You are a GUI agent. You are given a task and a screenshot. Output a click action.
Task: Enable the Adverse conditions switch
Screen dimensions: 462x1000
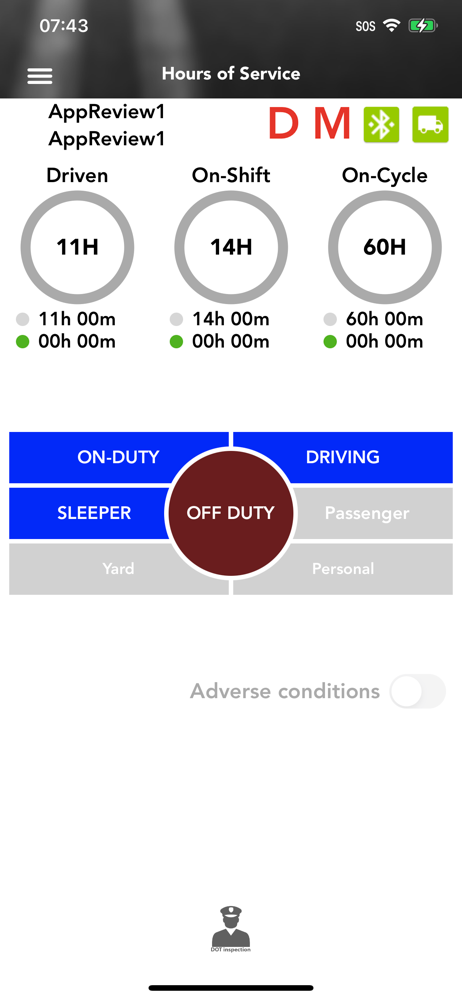[418, 691]
